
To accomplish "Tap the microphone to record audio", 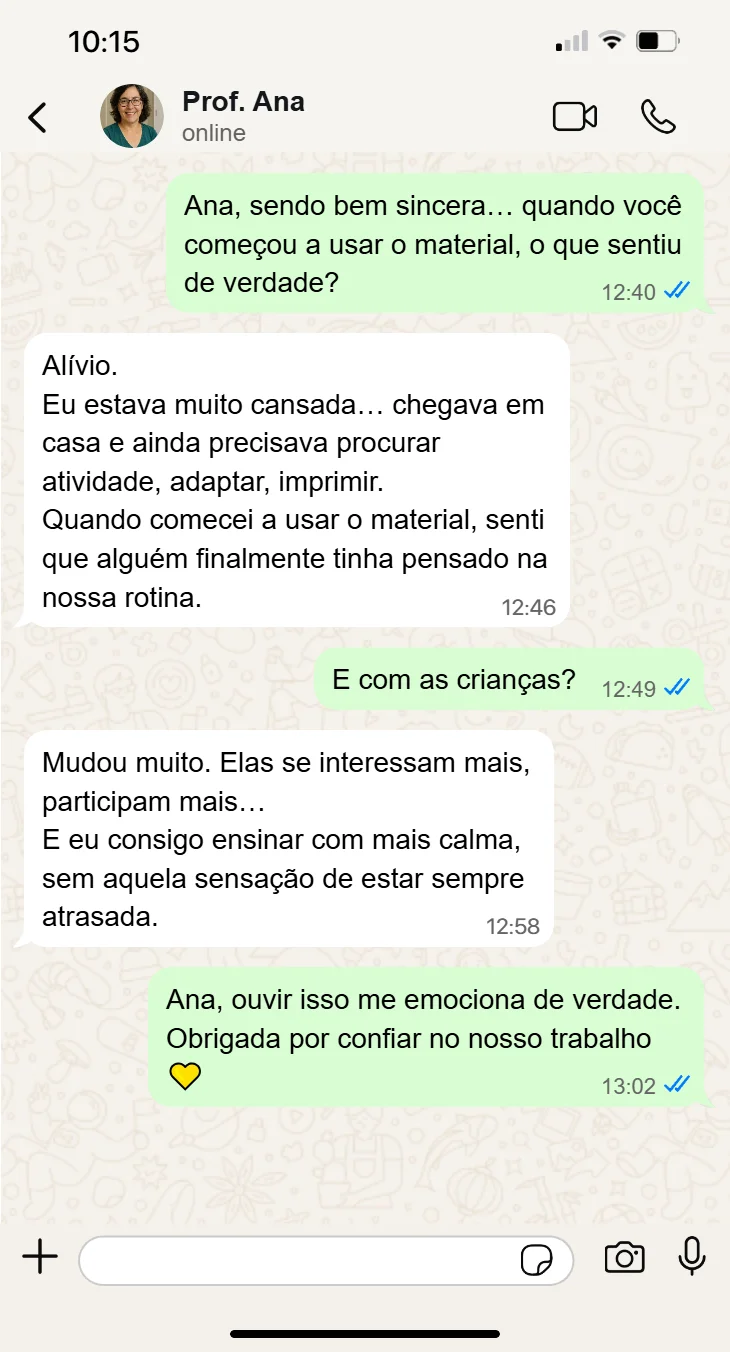I will click(692, 1257).
